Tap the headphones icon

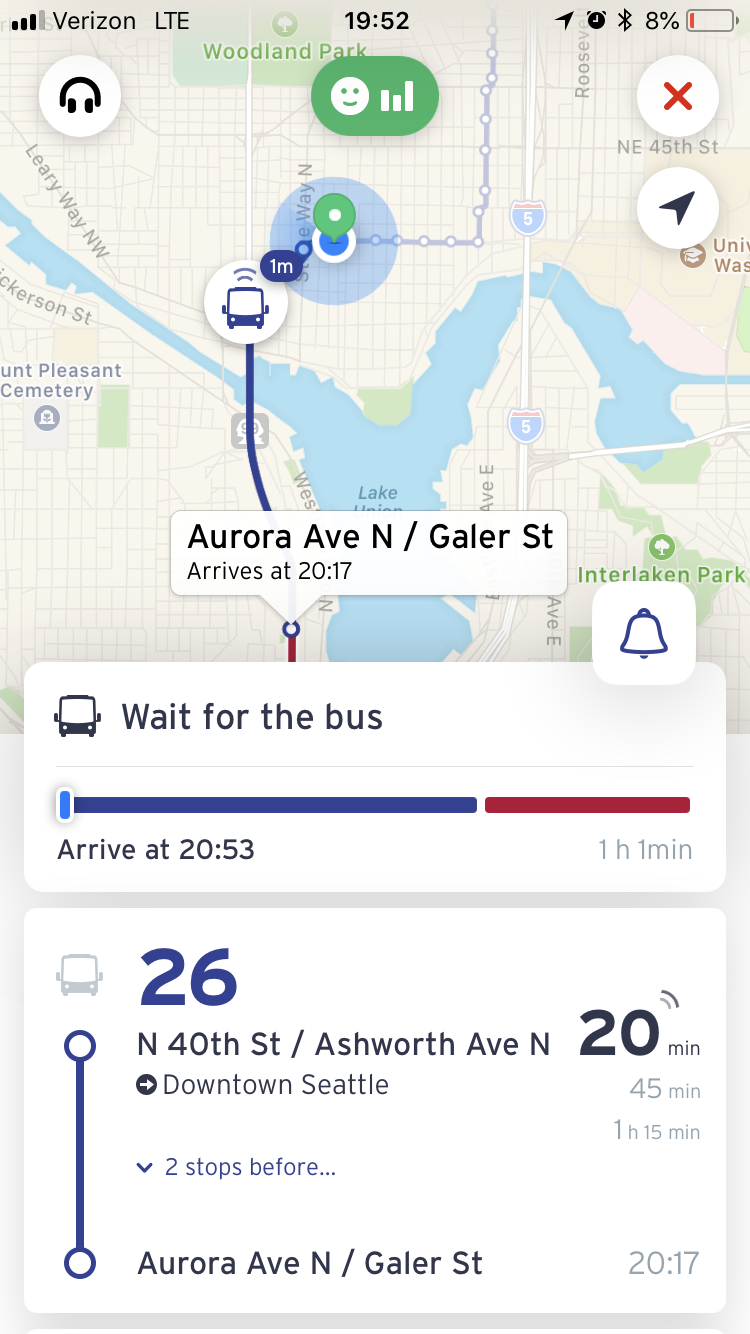pyautogui.click(x=80, y=97)
